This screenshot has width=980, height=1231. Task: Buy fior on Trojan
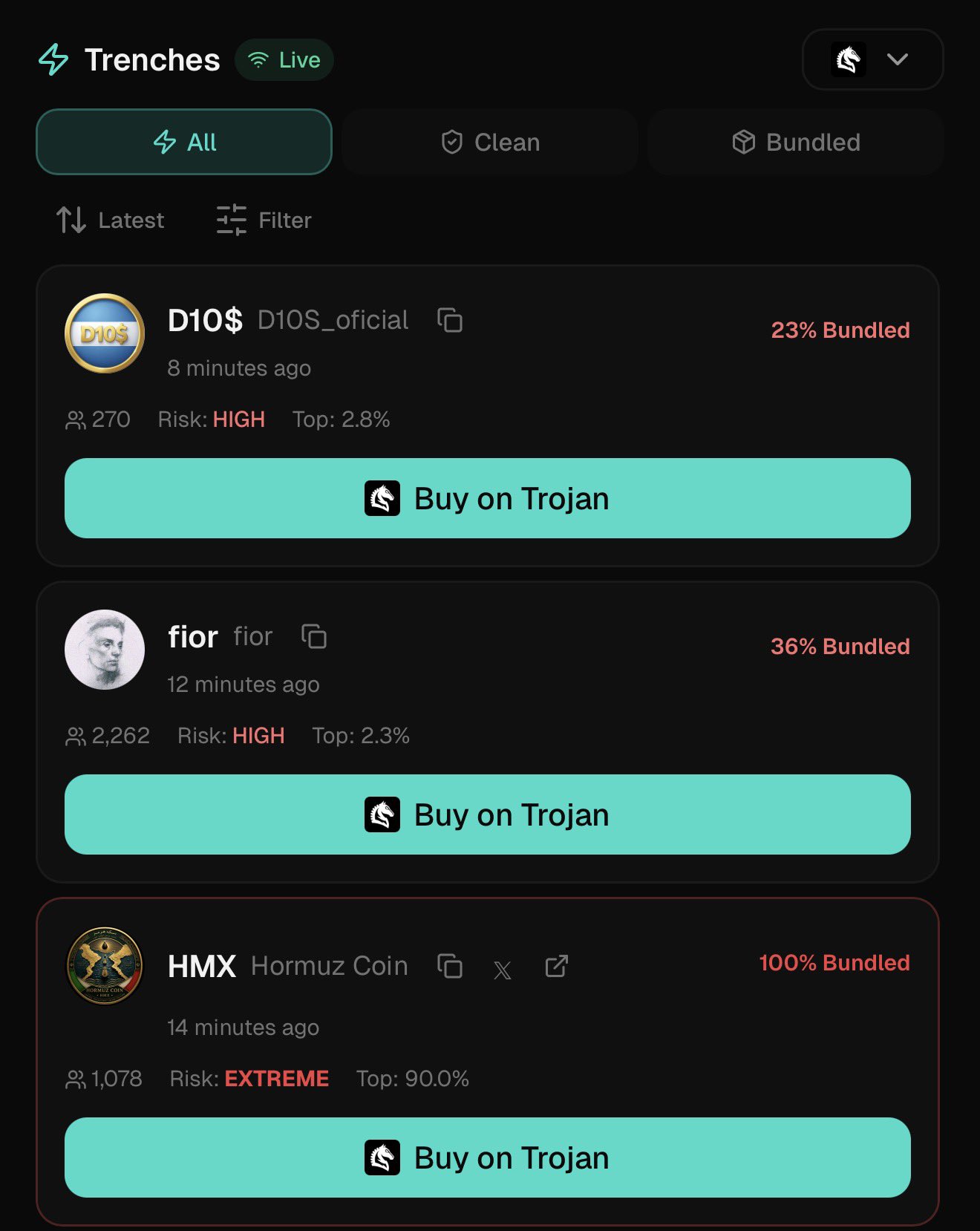(487, 814)
